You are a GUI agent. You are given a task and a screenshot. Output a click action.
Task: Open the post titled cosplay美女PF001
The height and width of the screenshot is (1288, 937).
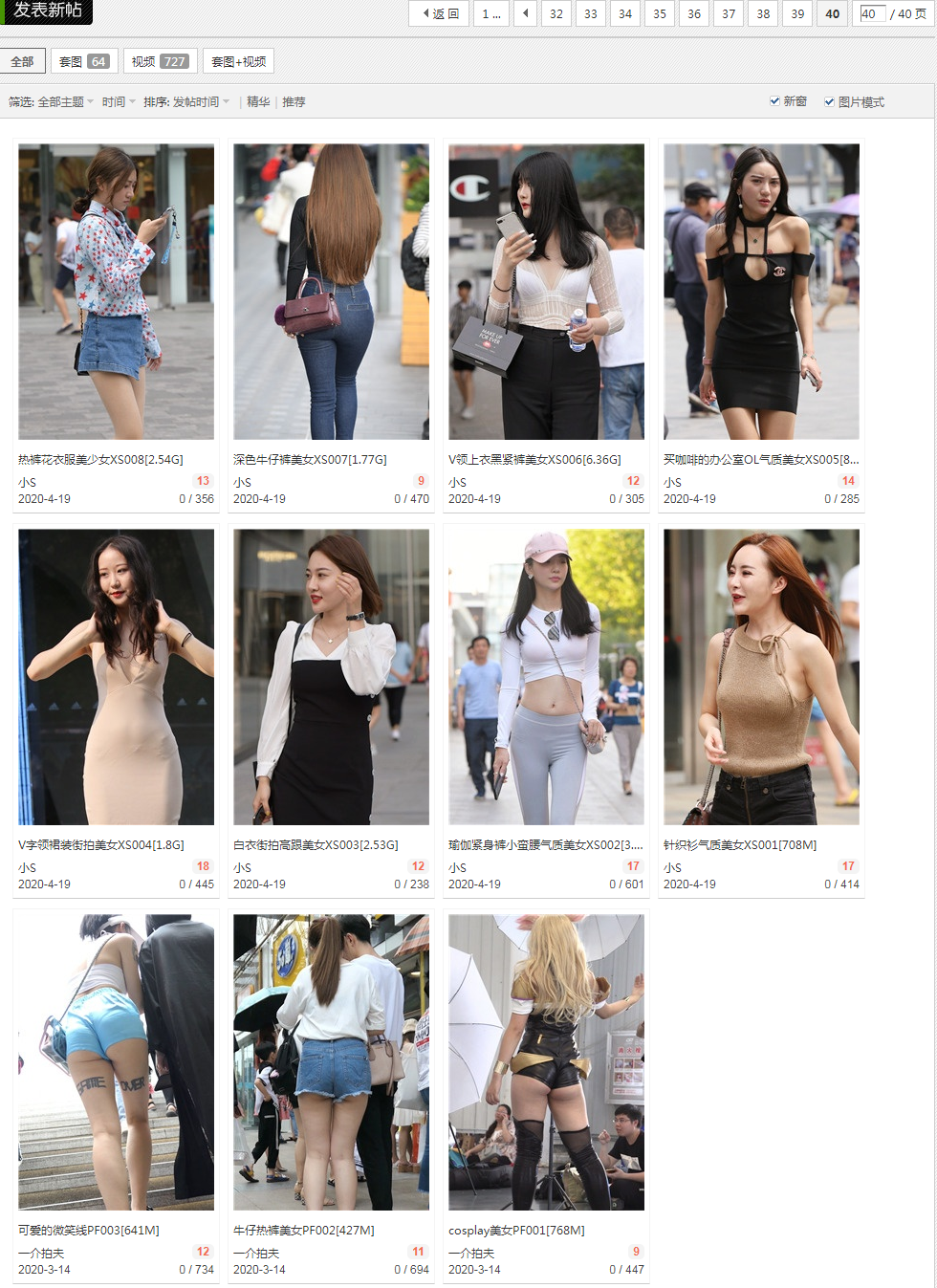click(x=516, y=1231)
